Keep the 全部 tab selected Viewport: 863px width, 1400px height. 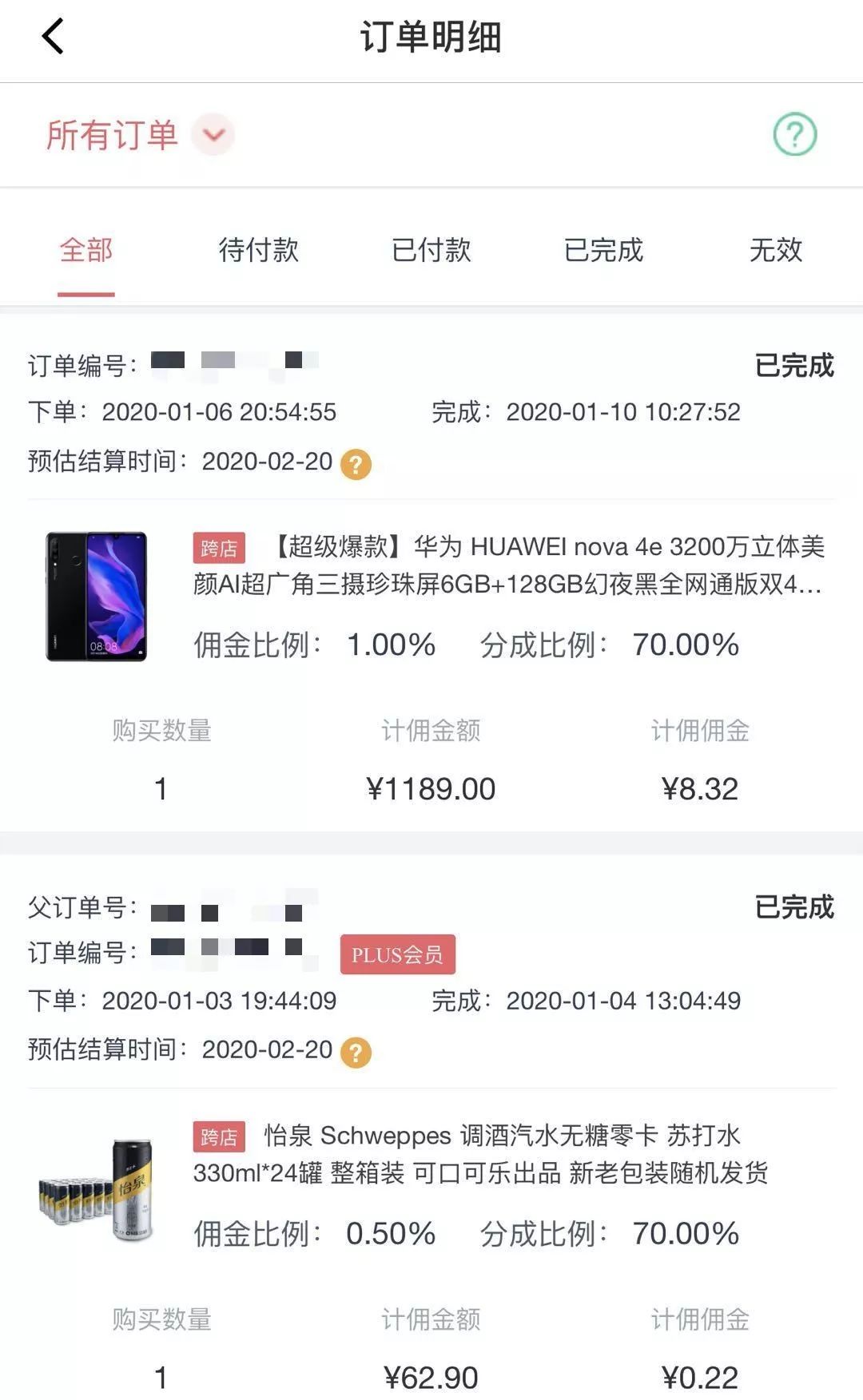[x=86, y=251]
